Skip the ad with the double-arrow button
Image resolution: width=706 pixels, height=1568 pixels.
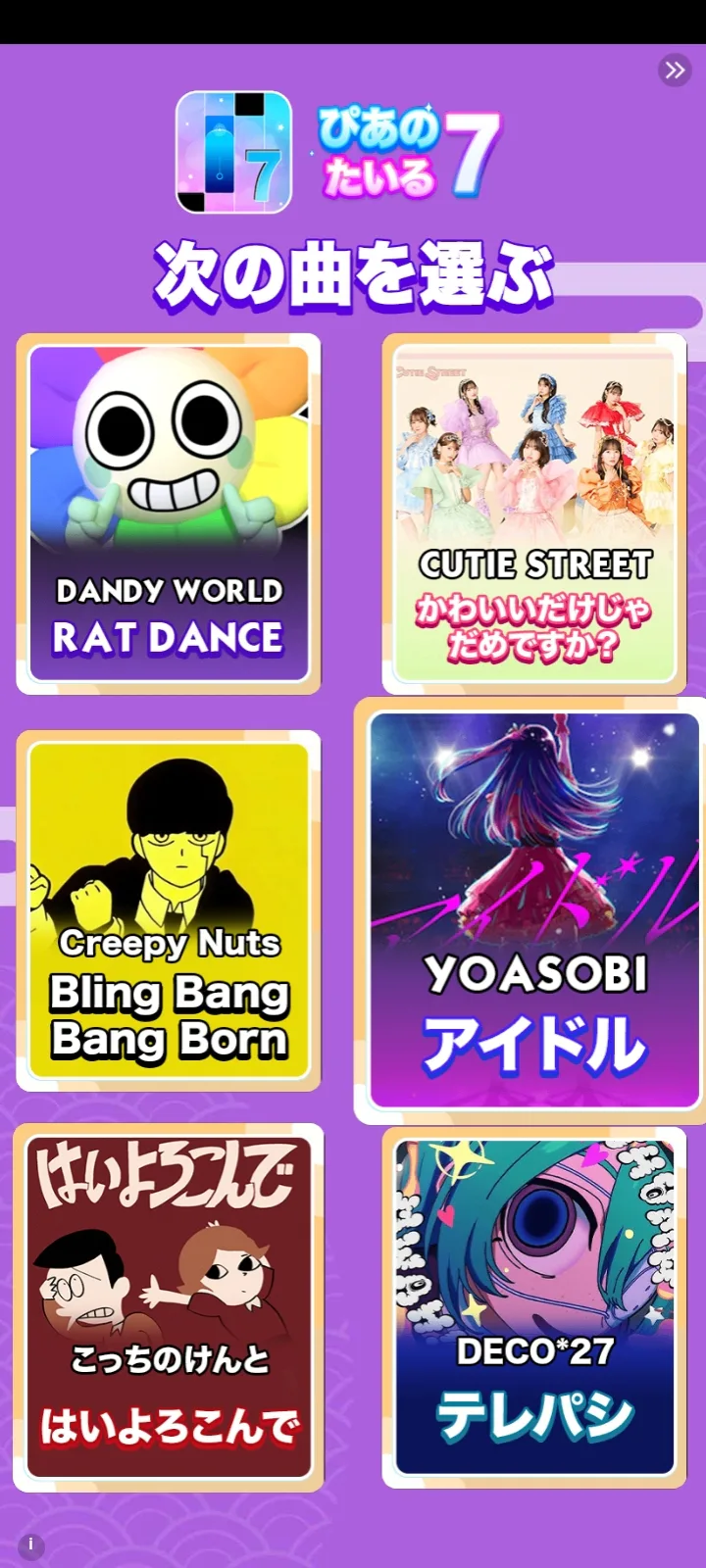pyautogui.click(x=675, y=71)
